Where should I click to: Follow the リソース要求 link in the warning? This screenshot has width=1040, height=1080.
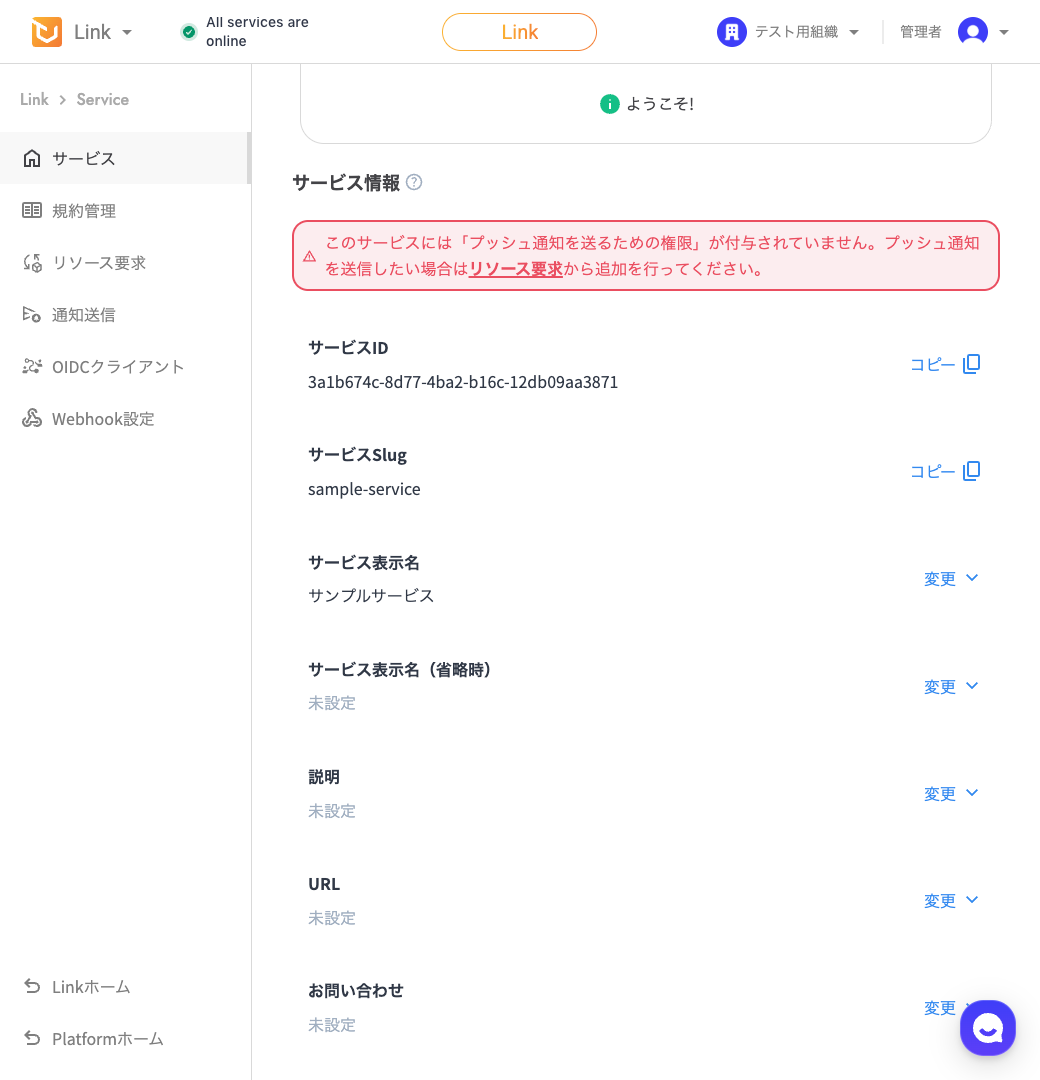pos(516,269)
